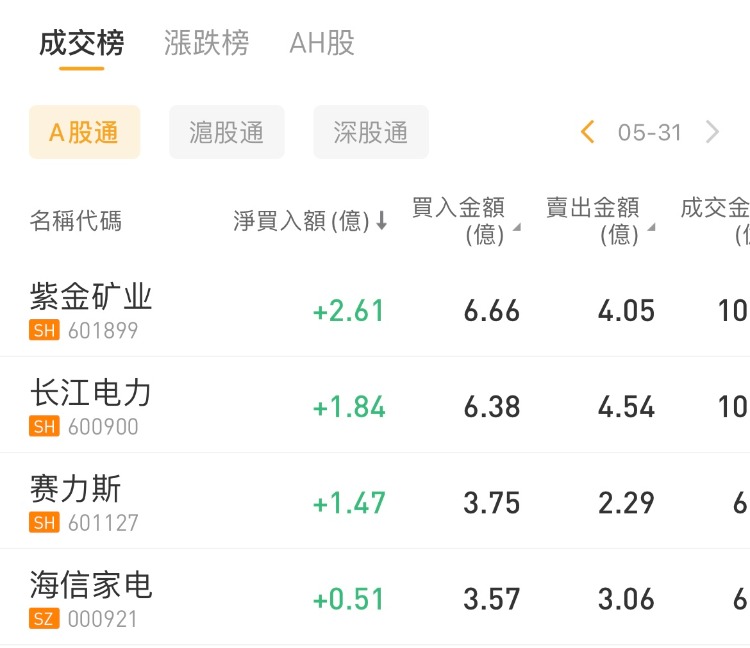Switch to the AH股 tab
The image size is (750, 648).
(x=322, y=43)
